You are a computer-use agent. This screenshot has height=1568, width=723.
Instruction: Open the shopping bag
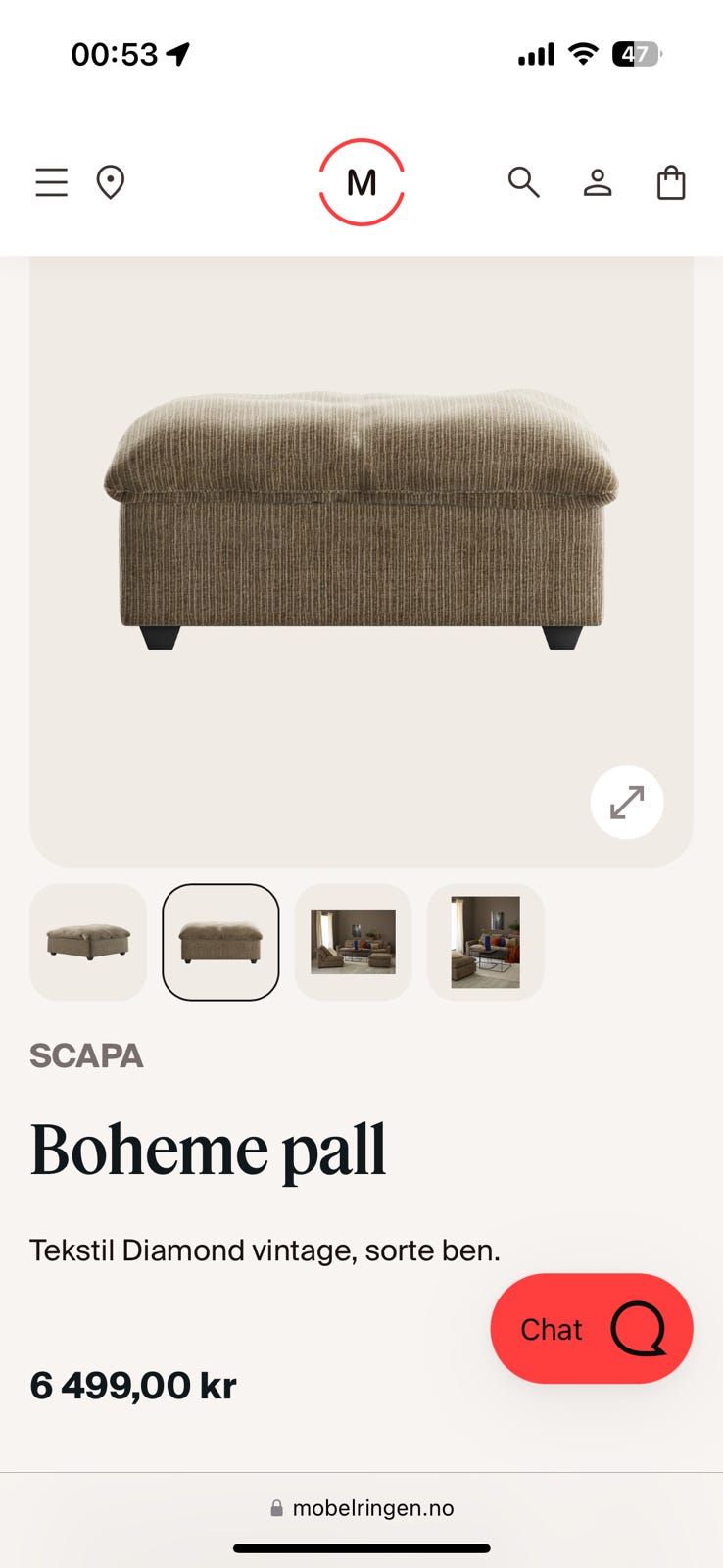(671, 182)
